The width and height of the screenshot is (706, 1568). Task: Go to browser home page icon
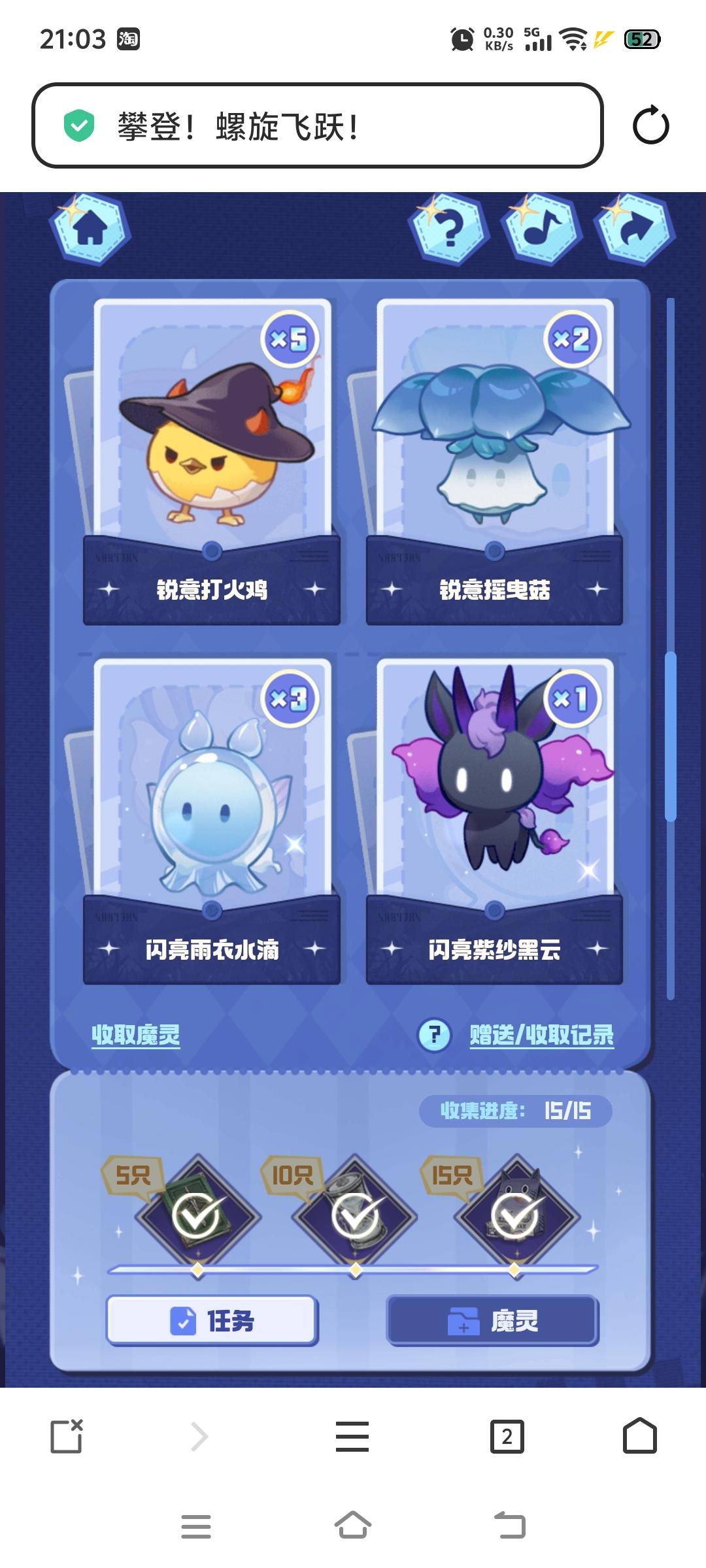(639, 1435)
